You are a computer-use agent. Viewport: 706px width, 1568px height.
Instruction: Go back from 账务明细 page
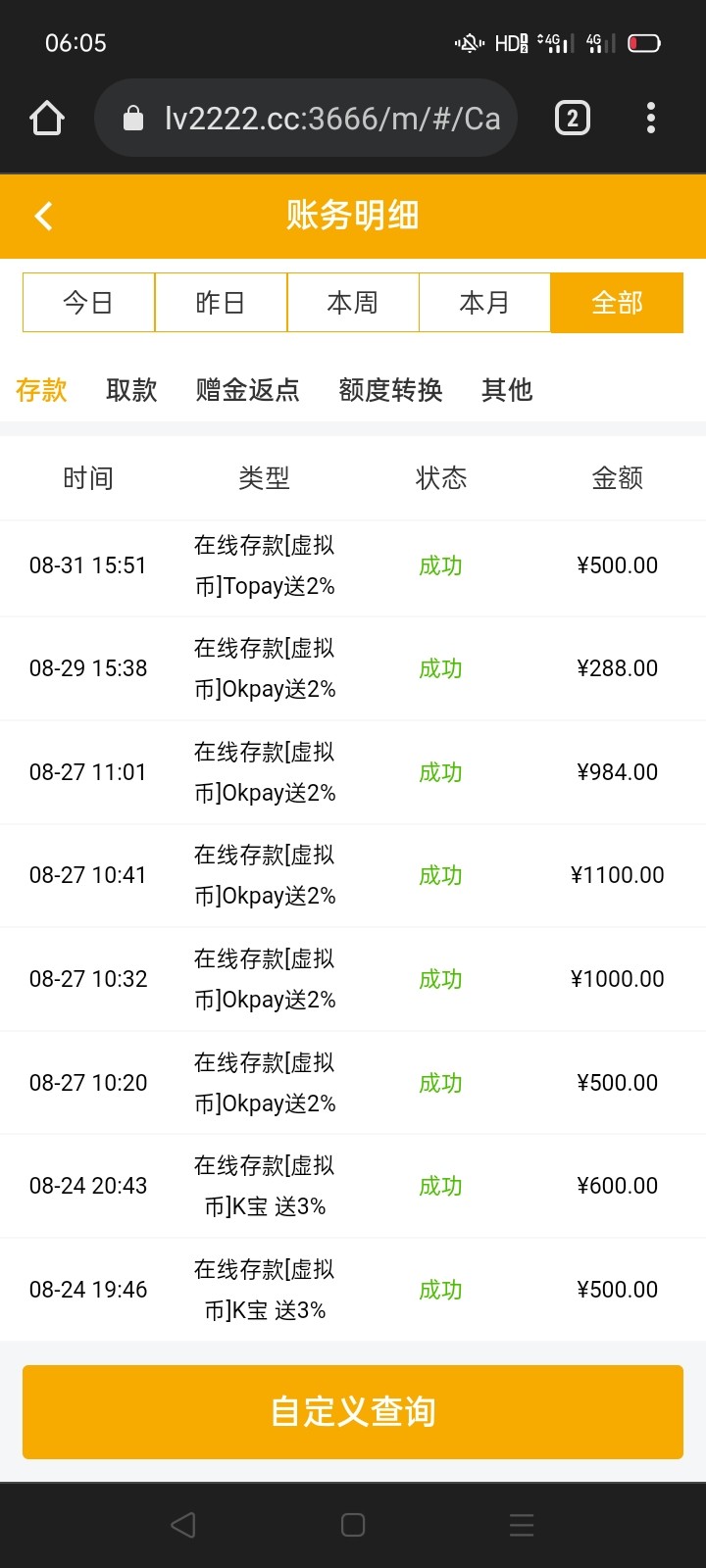(43, 216)
